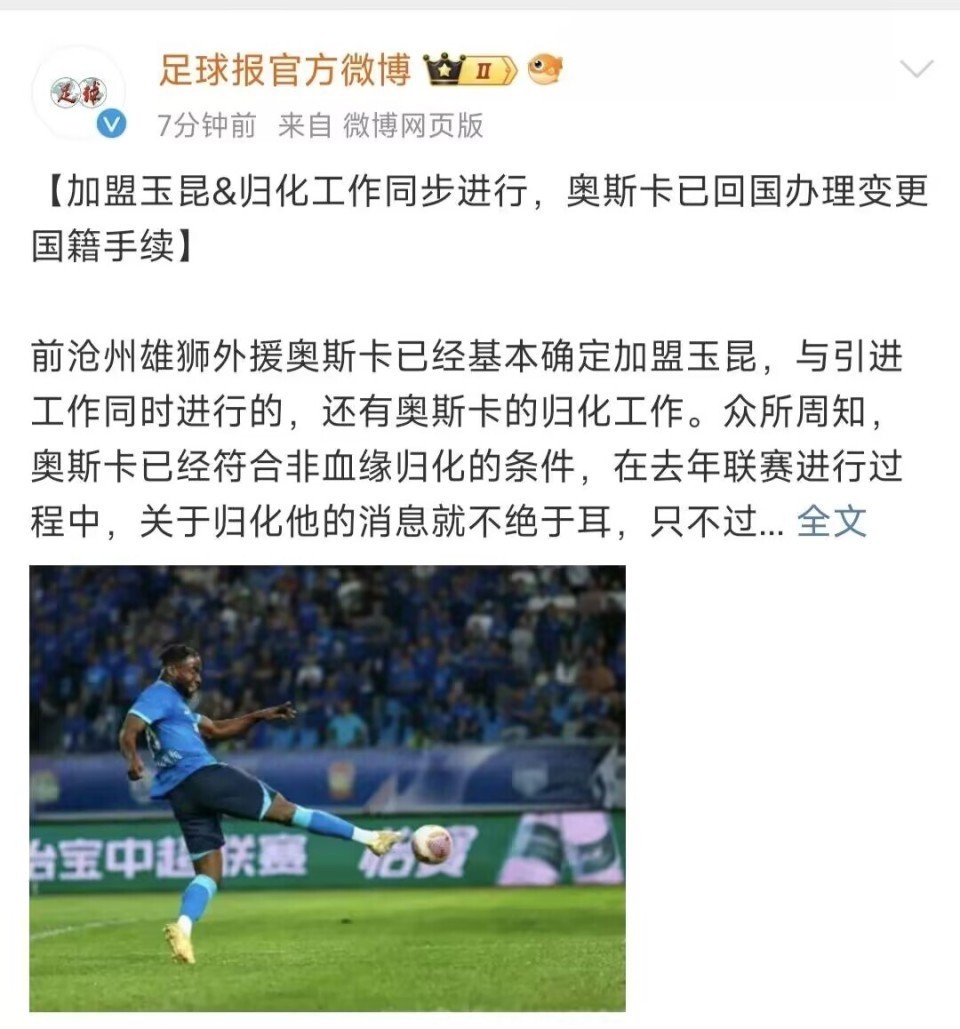
Task: Open 足球报官方微博 profile avatar
Action: (x=79, y=93)
